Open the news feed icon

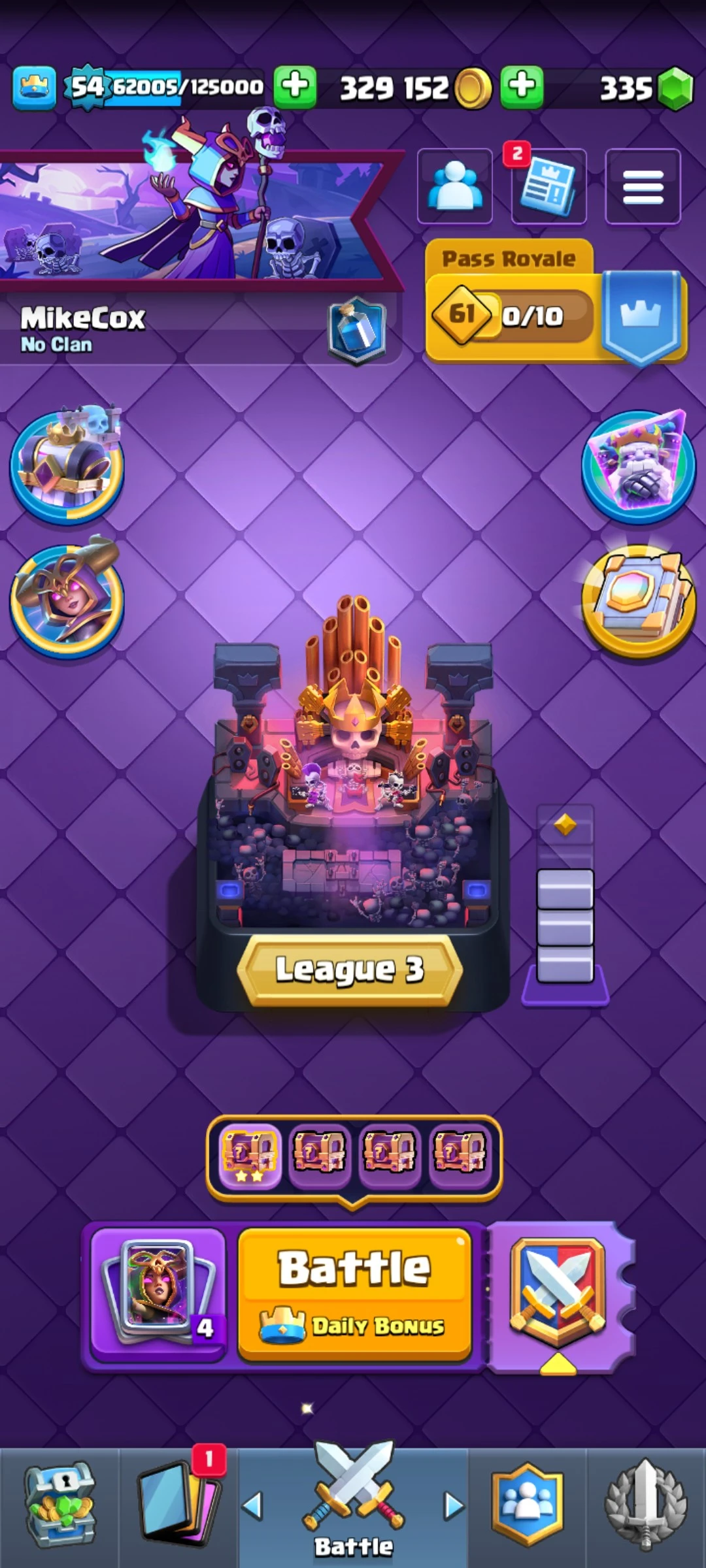[548, 186]
